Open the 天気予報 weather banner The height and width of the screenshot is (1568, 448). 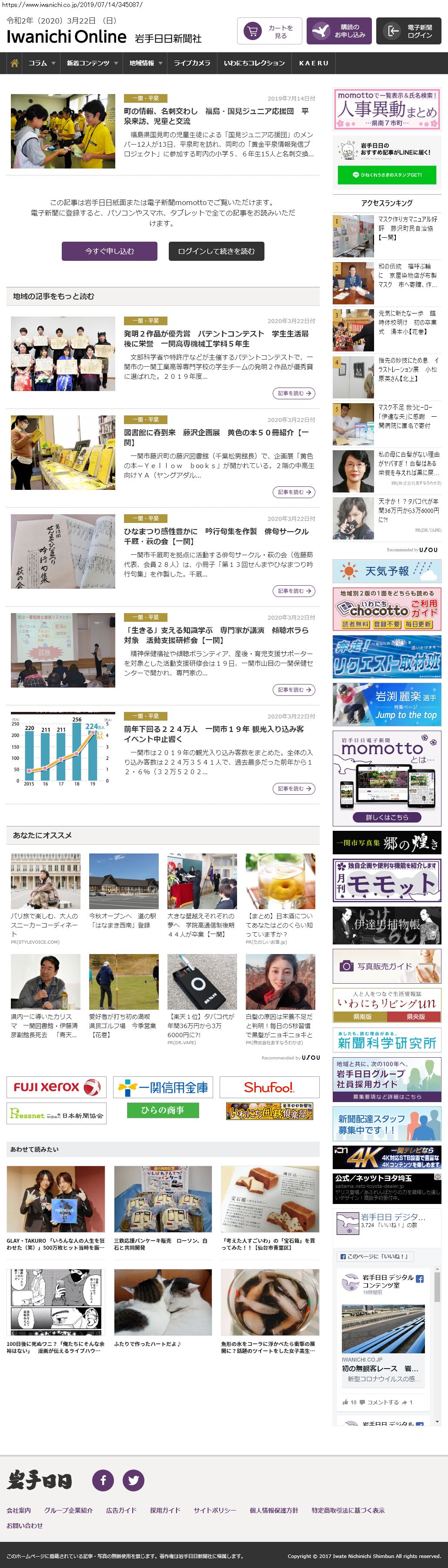pos(387,571)
